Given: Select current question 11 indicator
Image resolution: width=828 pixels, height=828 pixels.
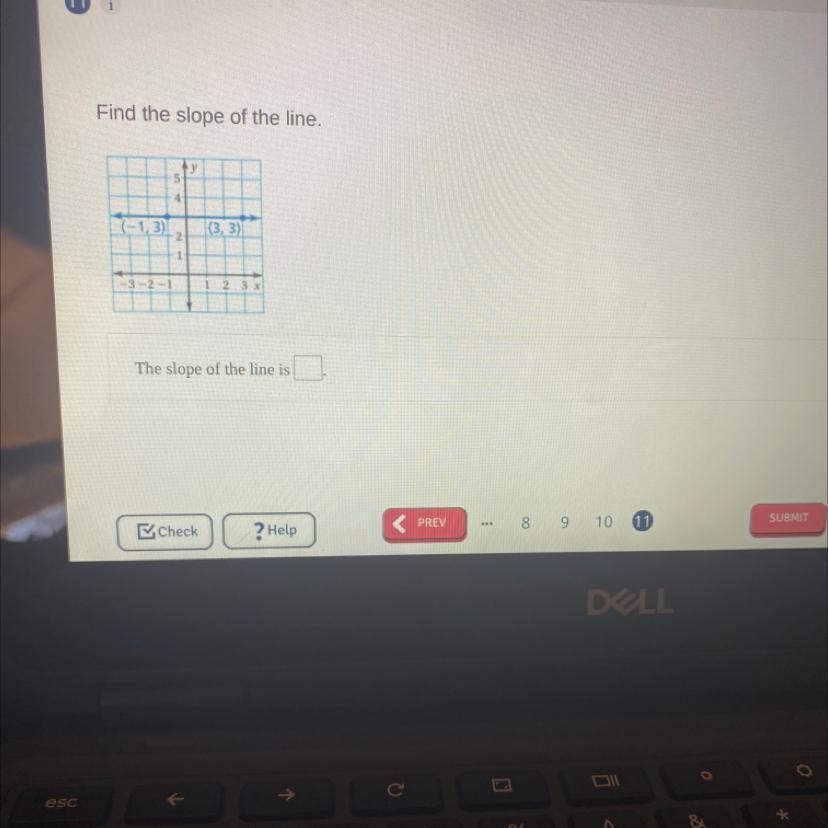Looking at the screenshot, I should [643, 521].
